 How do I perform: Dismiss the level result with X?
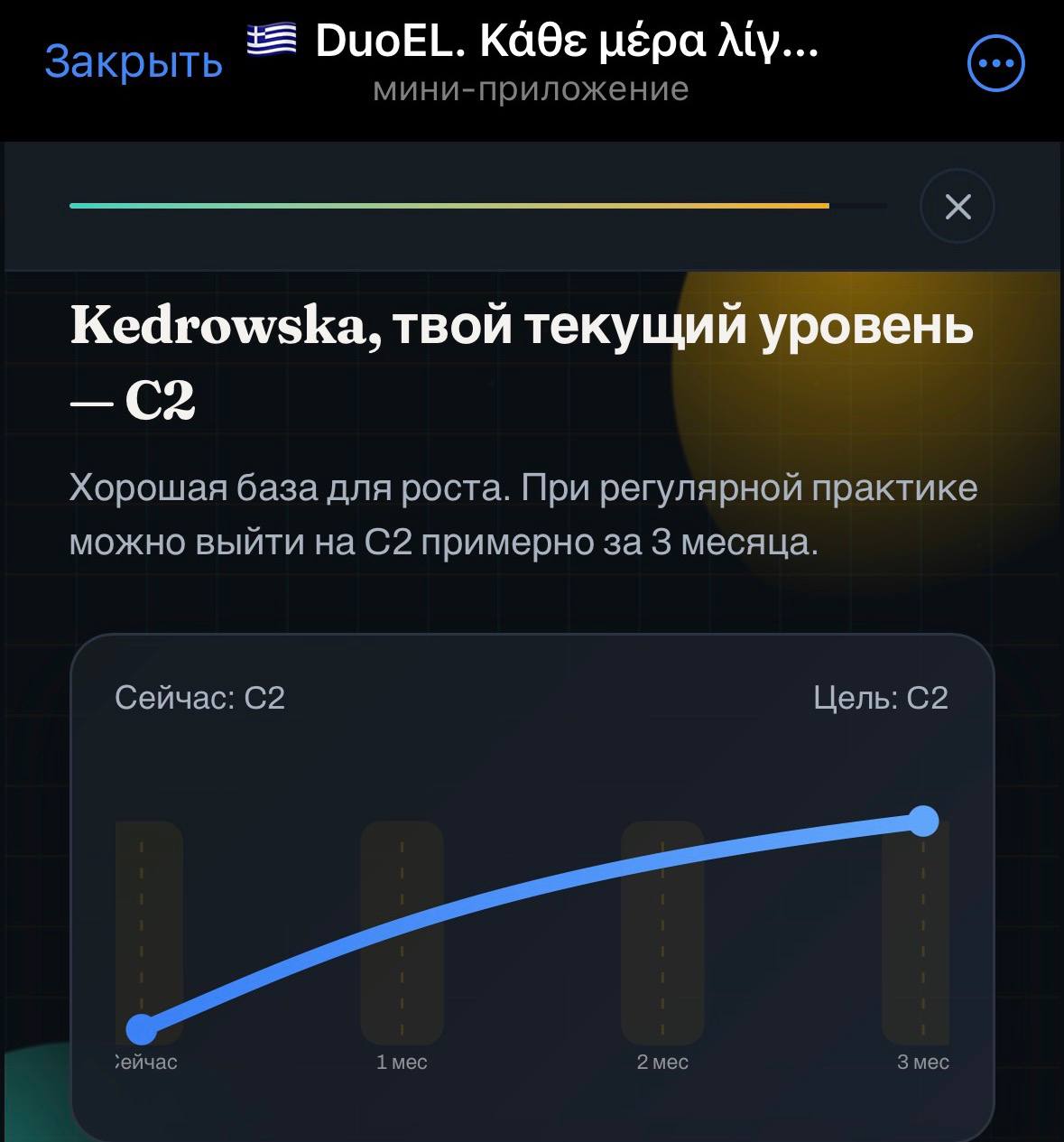point(958,207)
